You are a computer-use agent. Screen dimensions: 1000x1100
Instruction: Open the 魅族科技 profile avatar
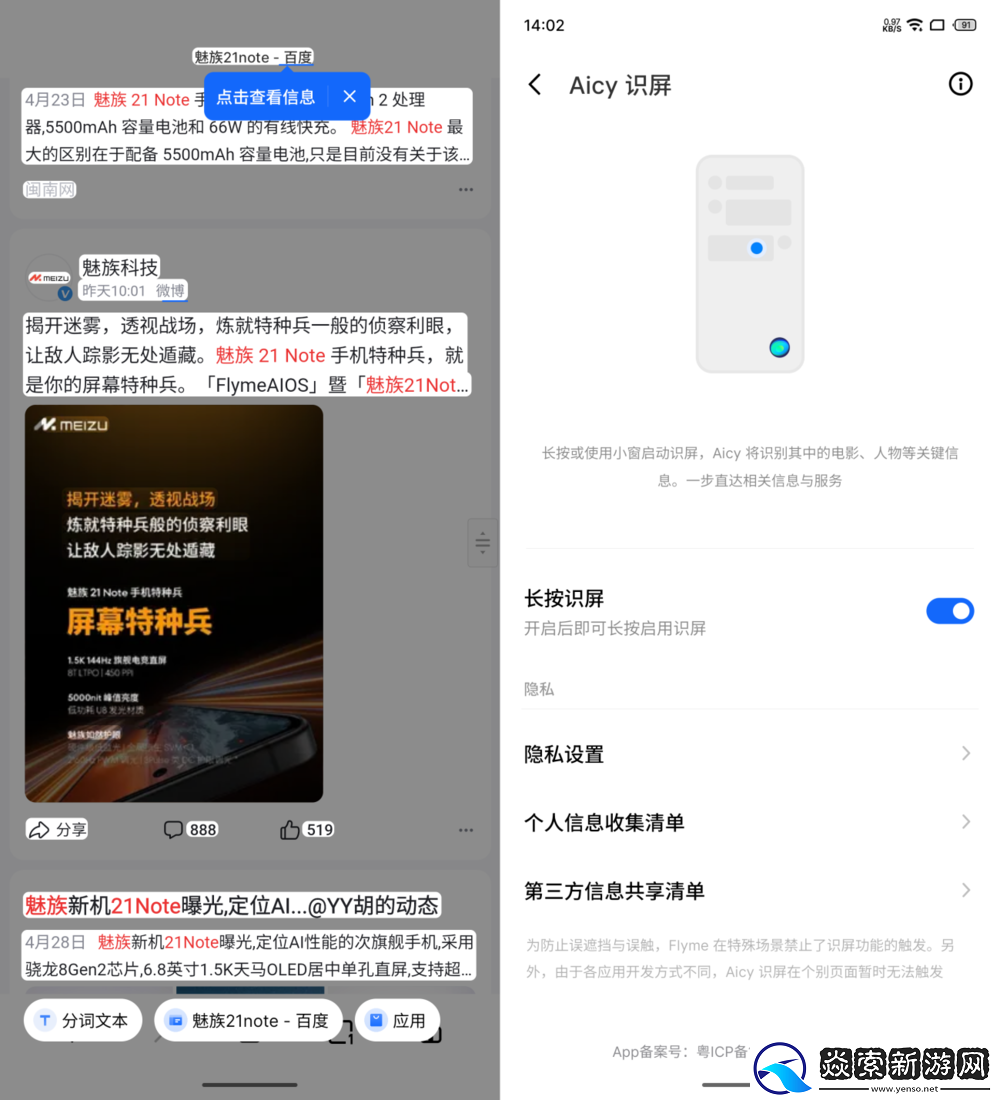(x=49, y=279)
